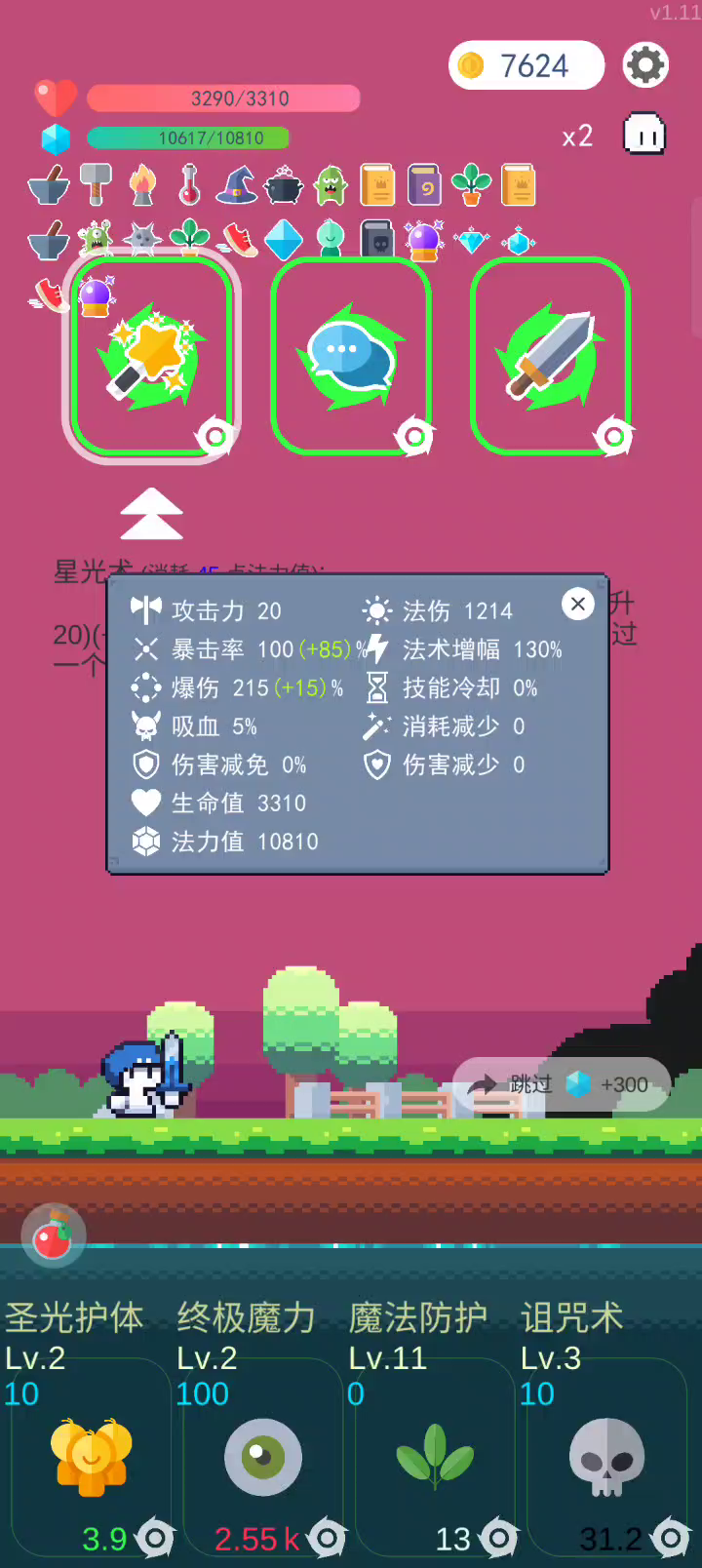Reroll the sword card
This screenshot has width=702, height=1568.
[x=614, y=436]
